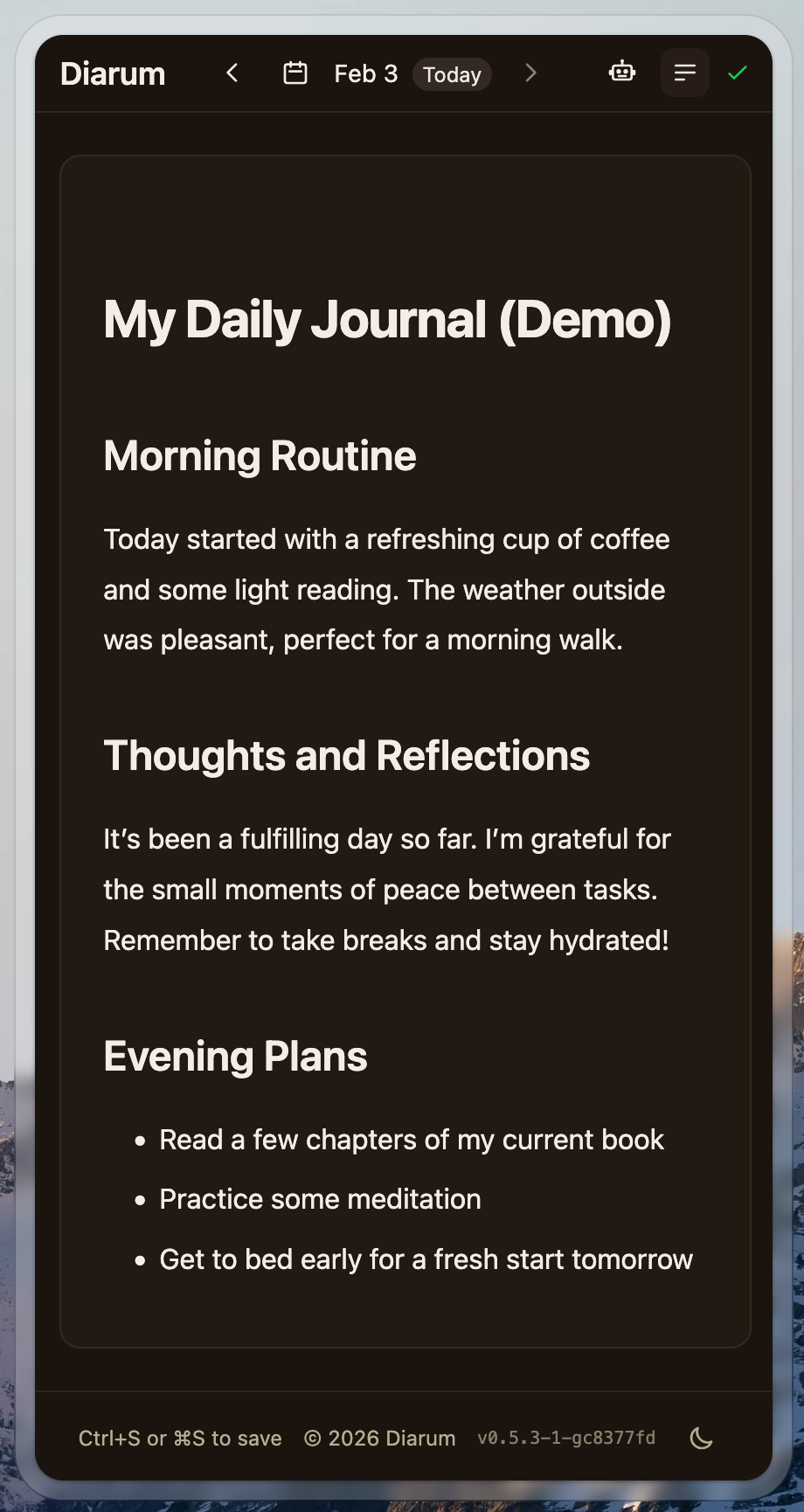Select the Practice some meditation bullet

[320, 1199]
